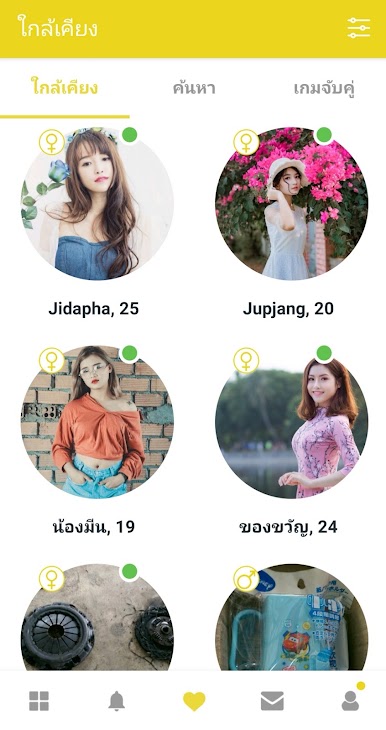Open my profile tab
This screenshot has height=730, width=386.
(350, 701)
